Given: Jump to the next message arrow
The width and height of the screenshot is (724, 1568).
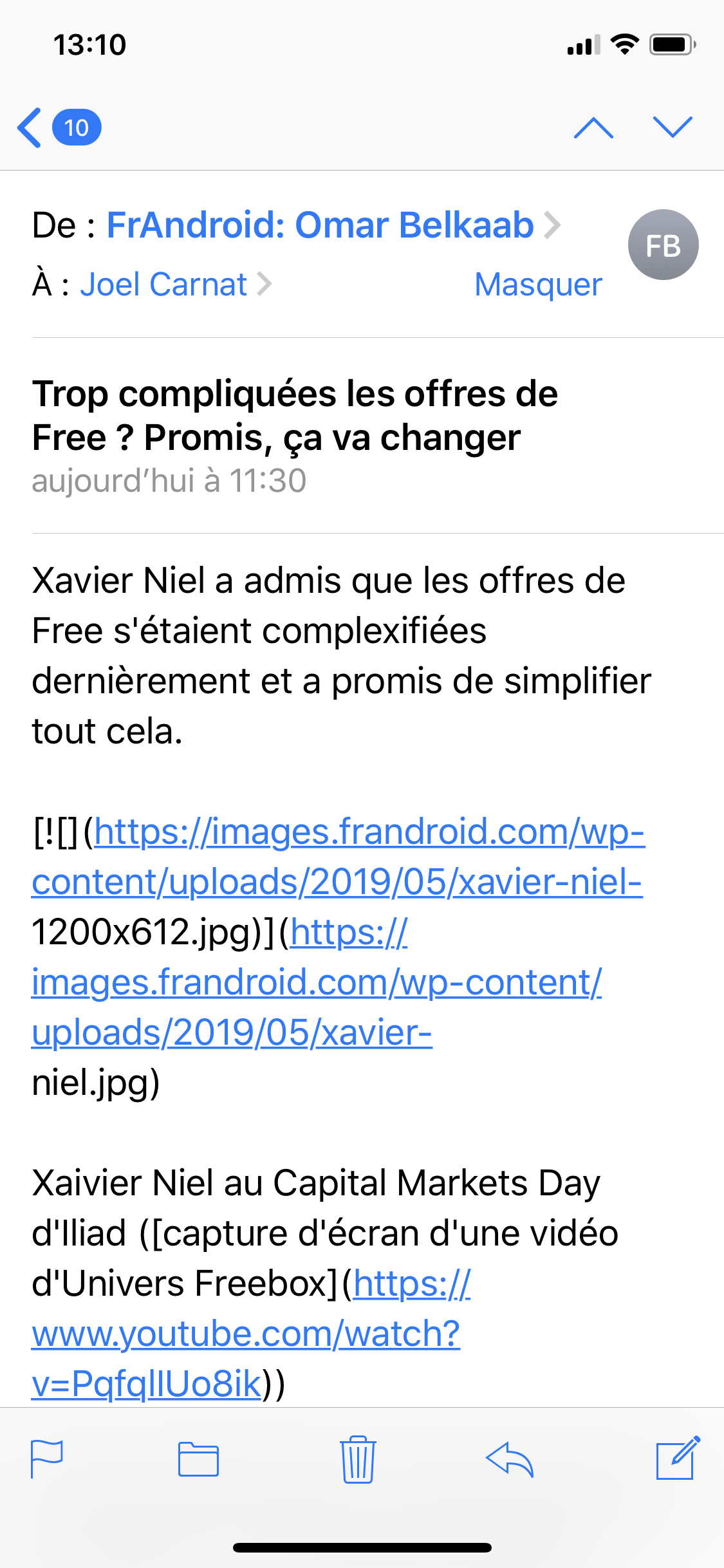Looking at the screenshot, I should pos(673,127).
